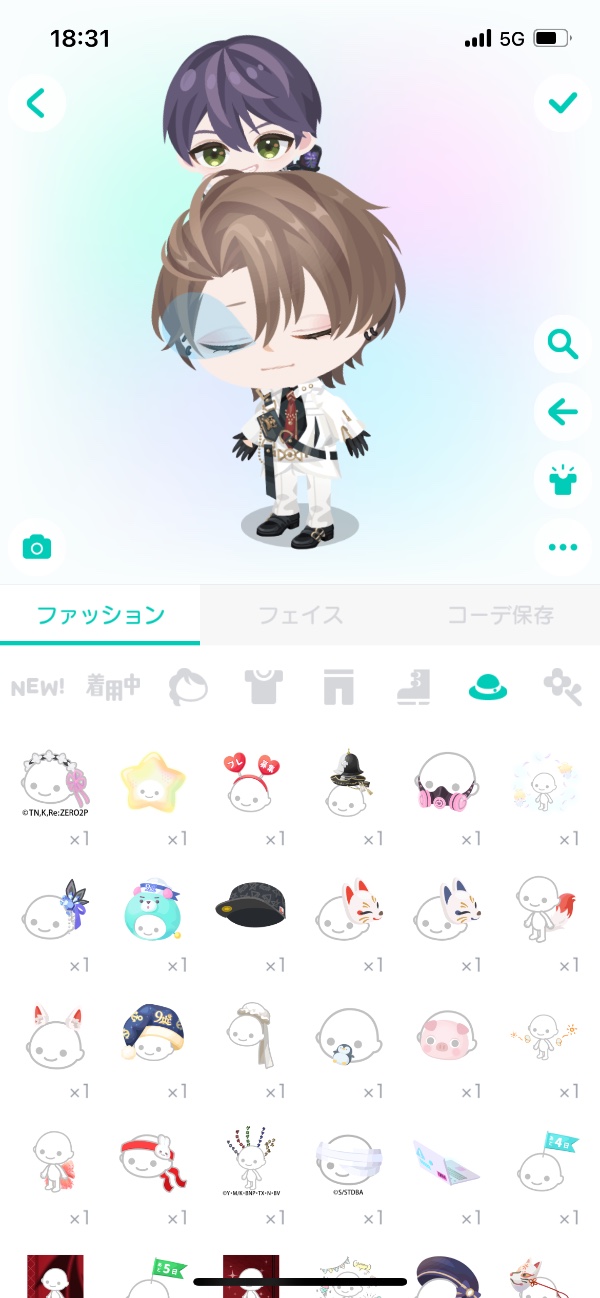Show NEW! items category
Image resolution: width=600 pixels, height=1298 pixels.
(x=38, y=687)
